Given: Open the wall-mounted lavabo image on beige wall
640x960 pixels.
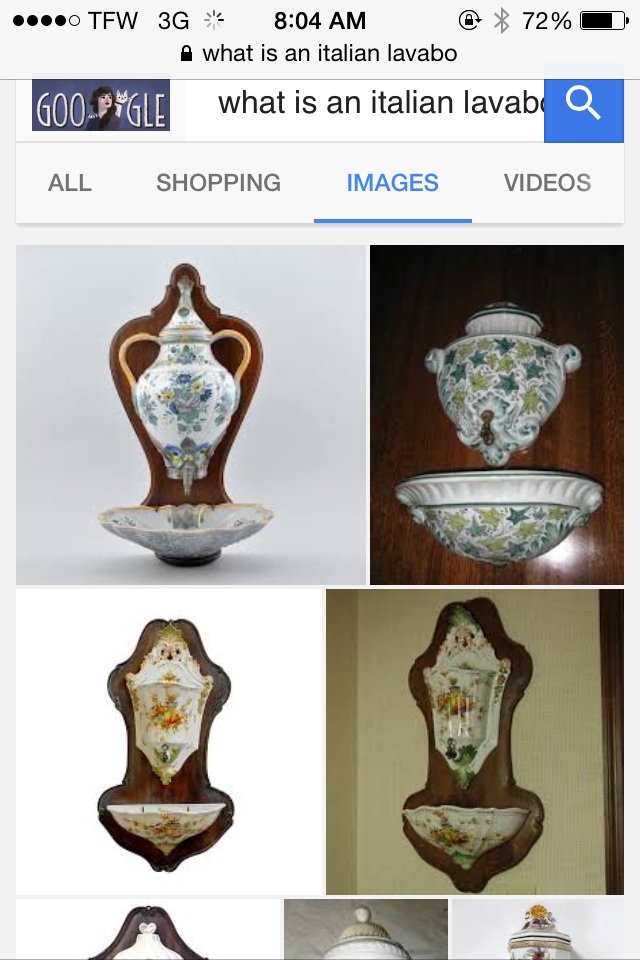Looking at the screenshot, I should (474, 741).
